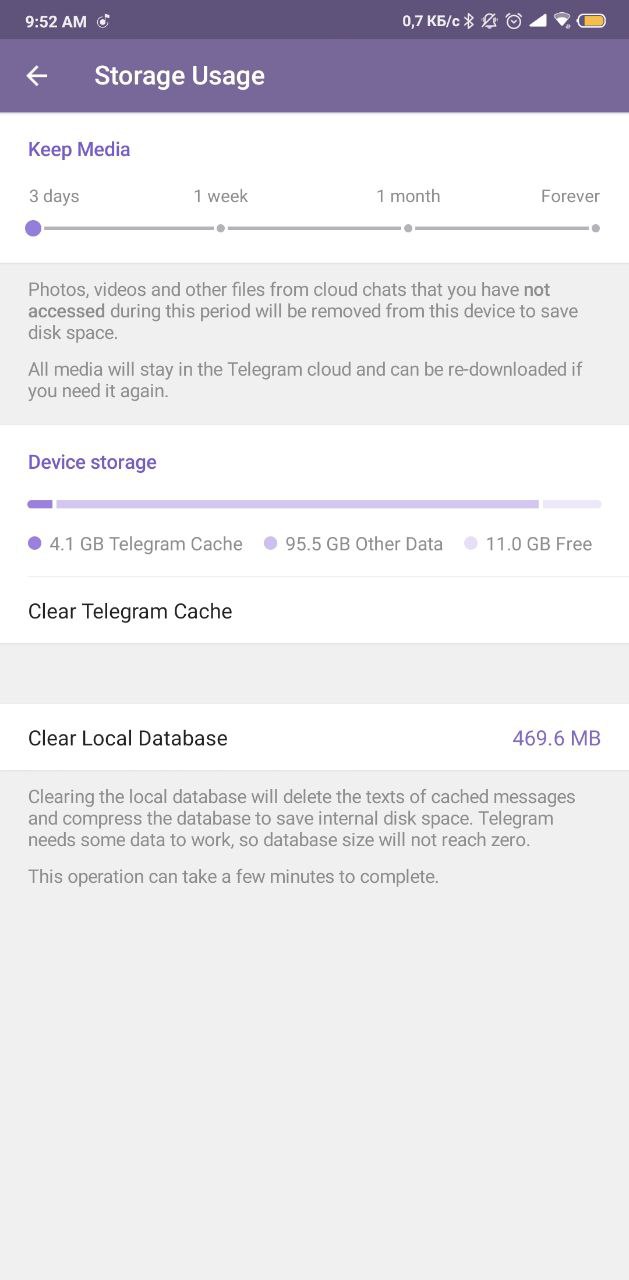
Task: Go back from Storage Usage
Action: (37, 76)
